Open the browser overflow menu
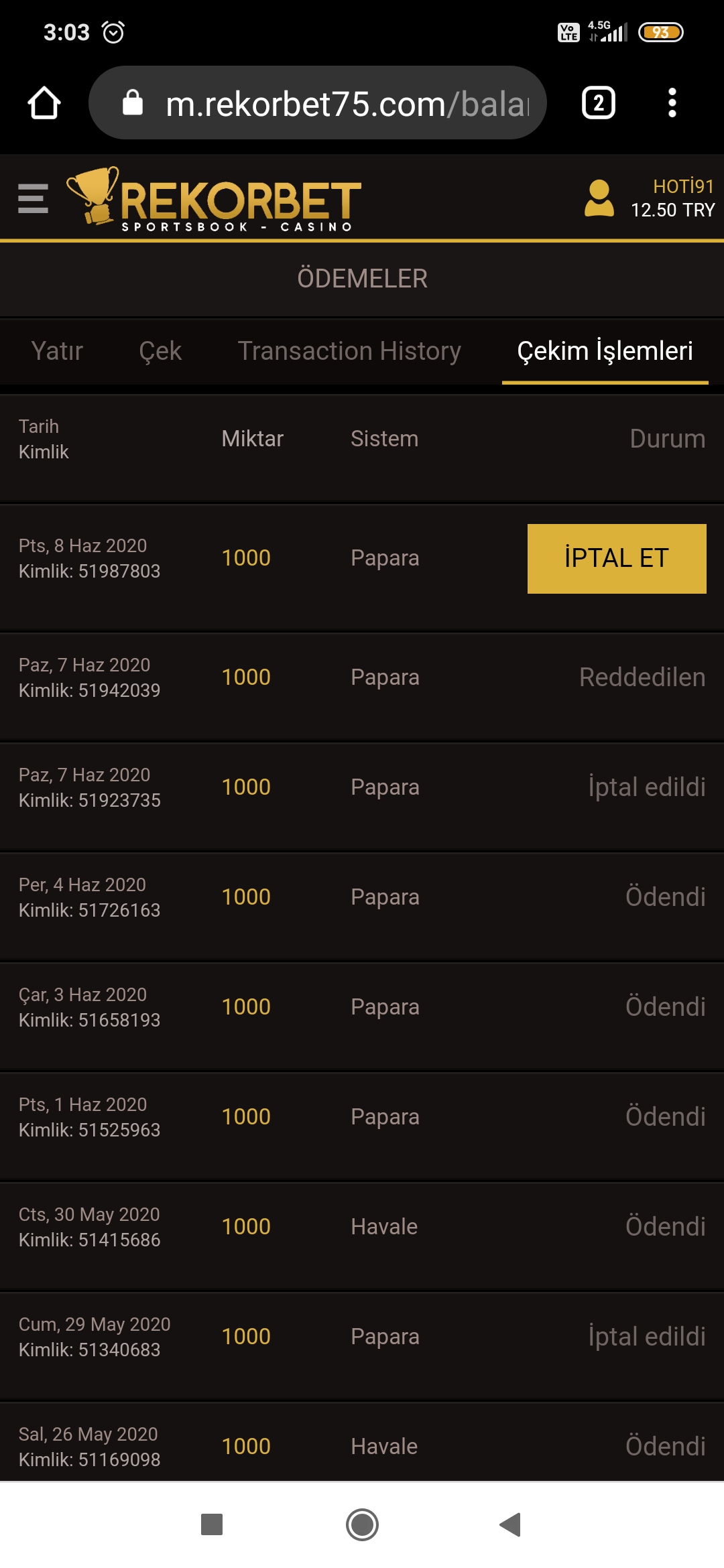The image size is (724, 1568). coord(672,103)
